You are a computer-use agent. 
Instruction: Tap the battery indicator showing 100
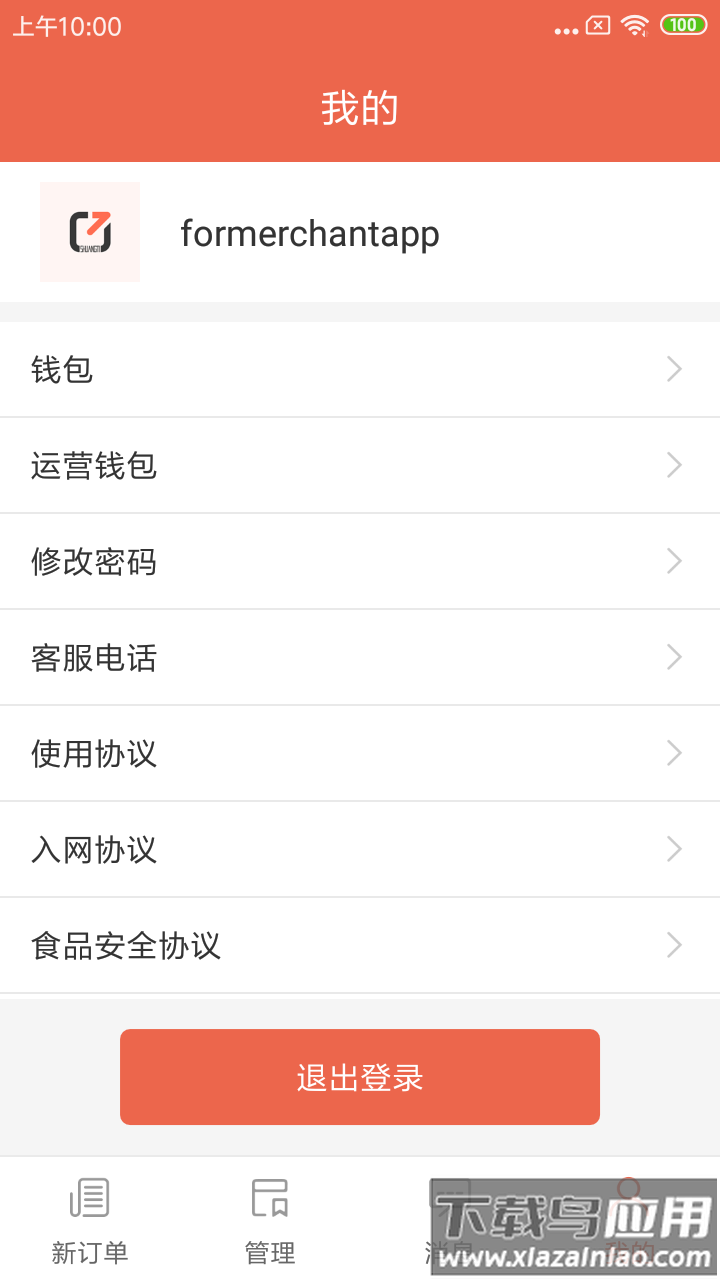[x=681, y=26]
